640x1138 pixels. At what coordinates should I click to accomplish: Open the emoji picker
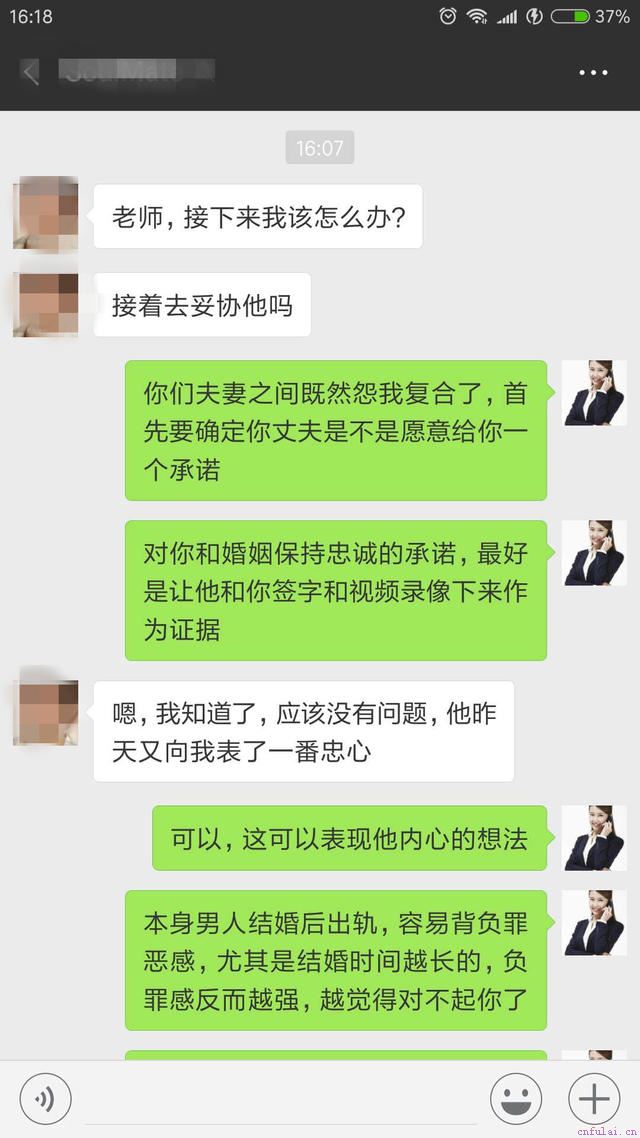516,1100
